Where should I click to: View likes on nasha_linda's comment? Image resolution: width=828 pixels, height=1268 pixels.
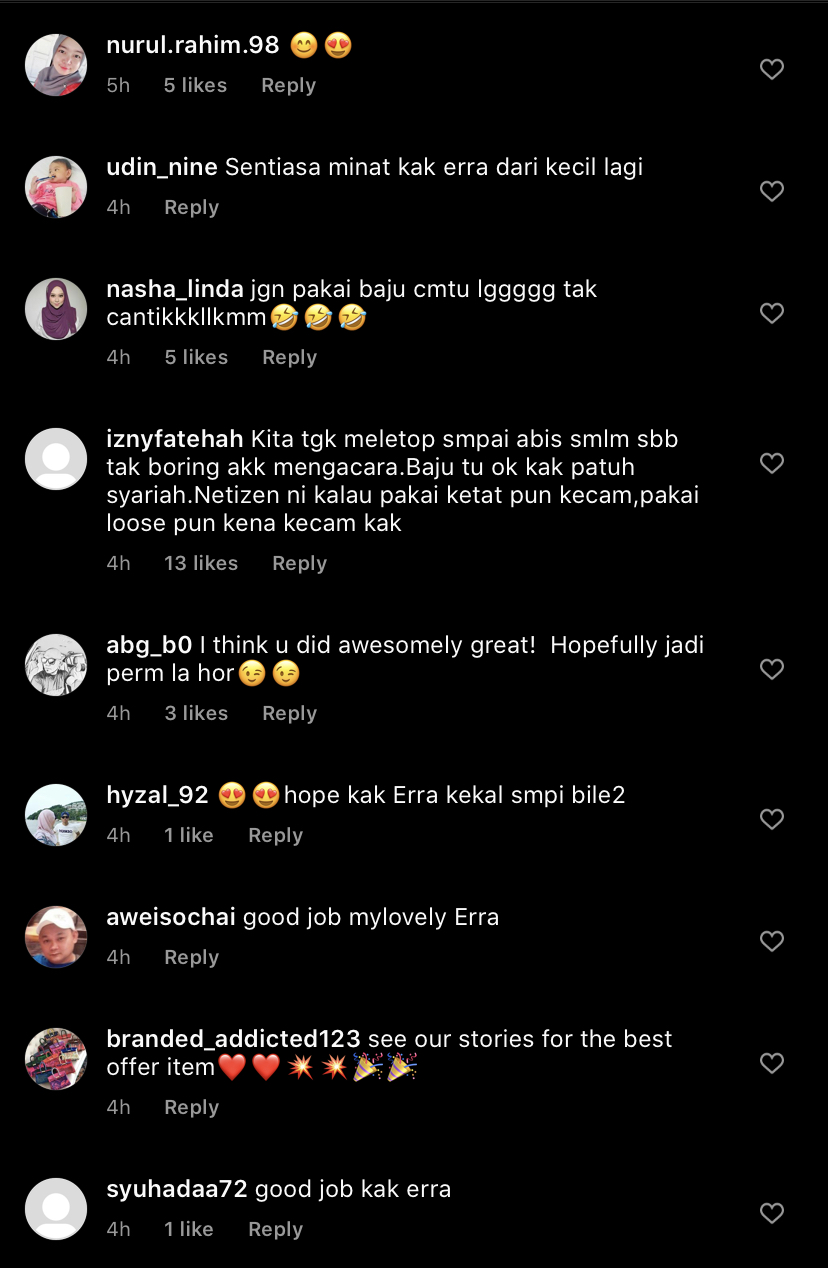(x=196, y=358)
